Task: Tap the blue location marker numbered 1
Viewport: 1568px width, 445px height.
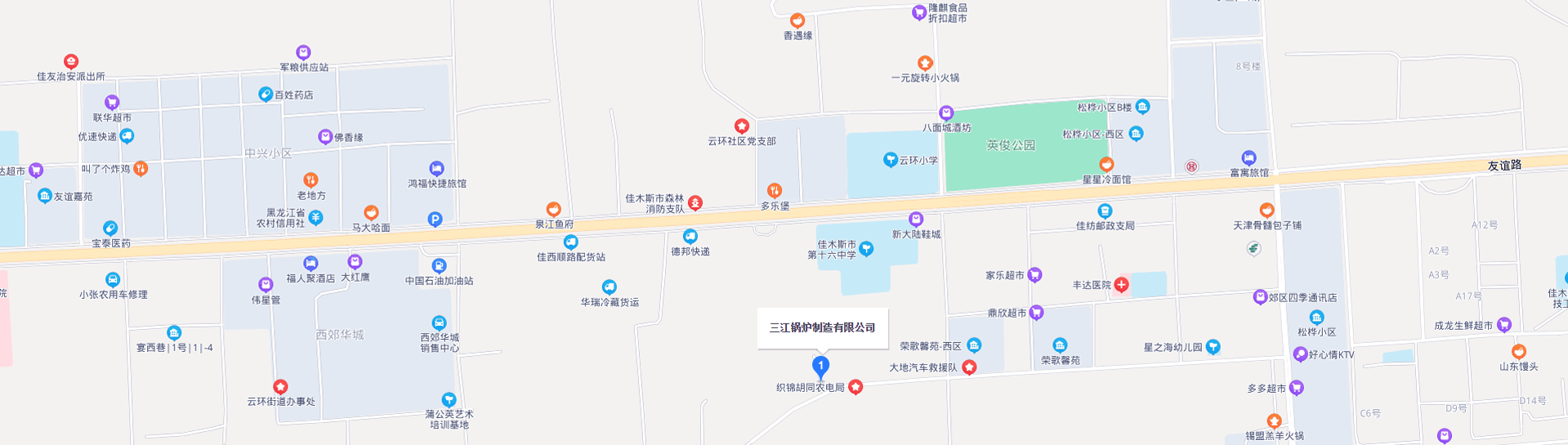Action: coord(821,366)
